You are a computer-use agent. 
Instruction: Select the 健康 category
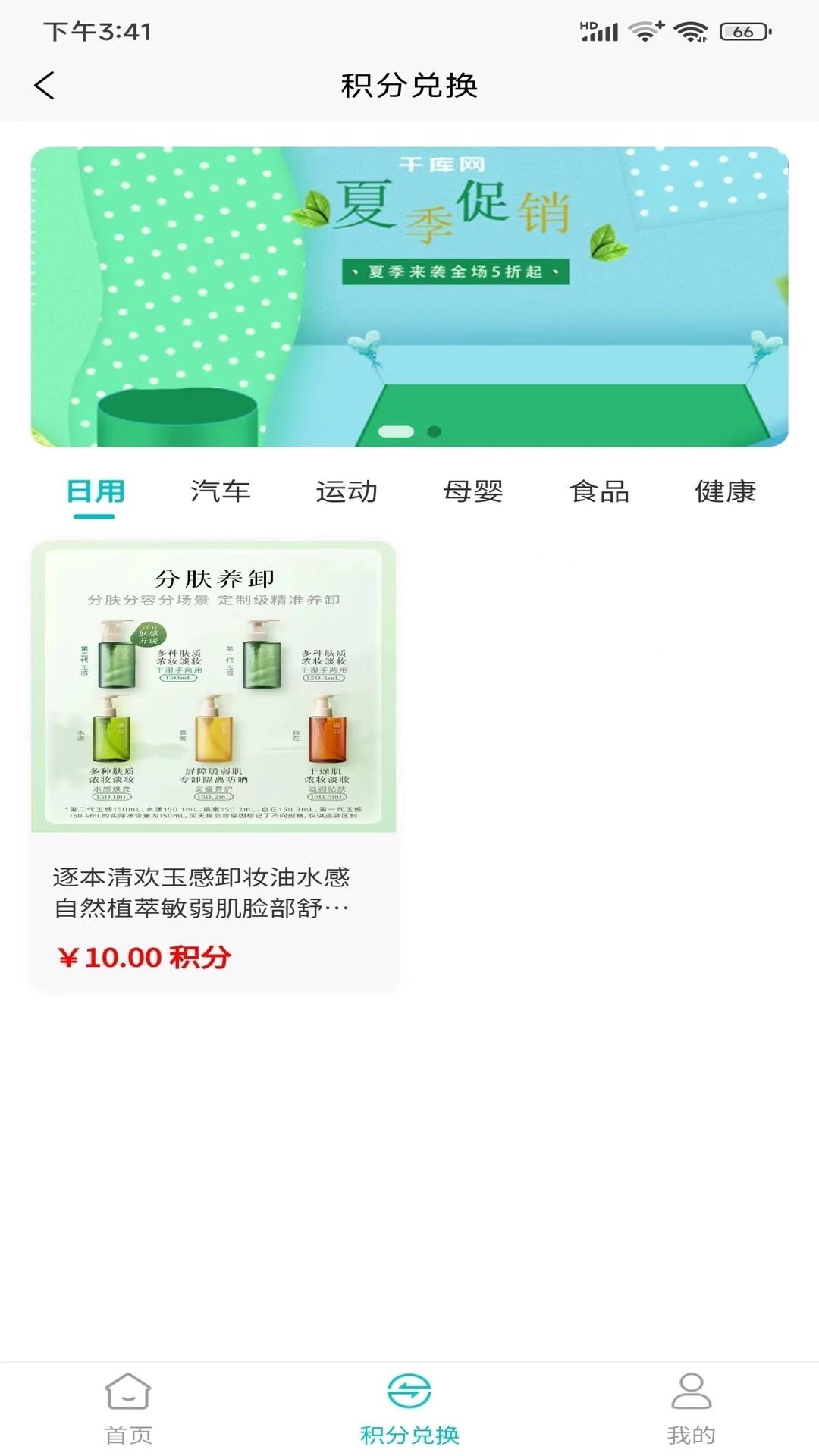coord(725,491)
